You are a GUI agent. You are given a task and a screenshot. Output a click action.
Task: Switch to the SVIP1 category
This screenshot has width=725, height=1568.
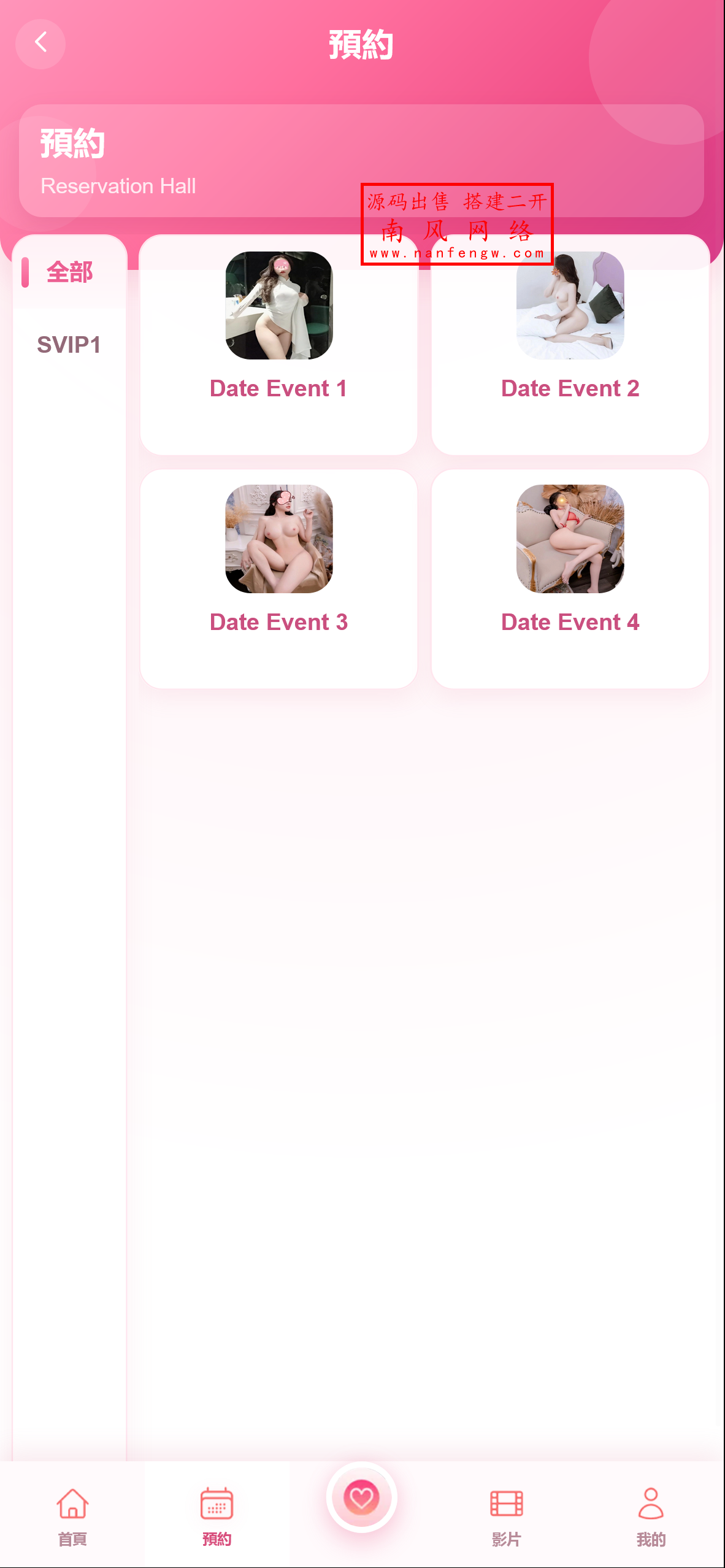(x=69, y=345)
